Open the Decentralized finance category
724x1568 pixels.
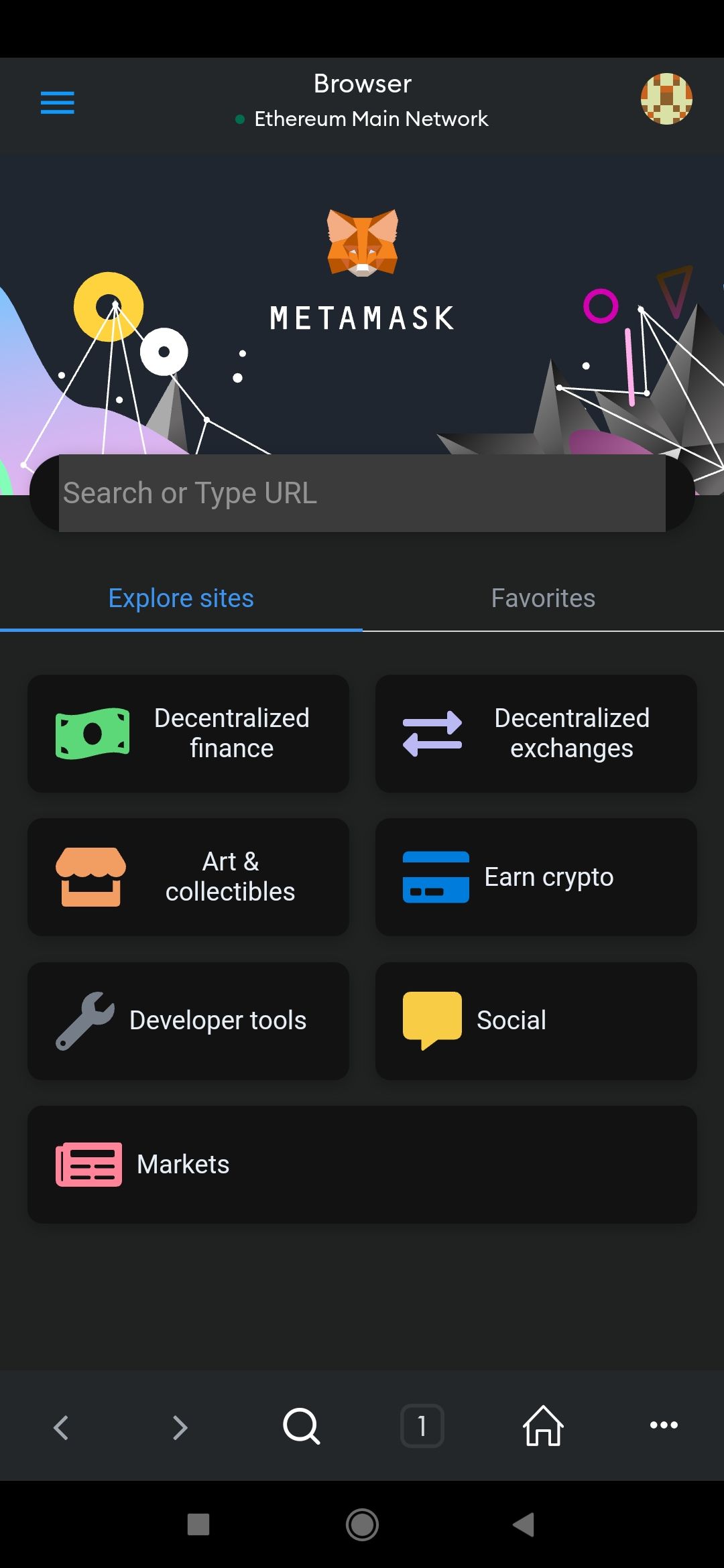tap(188, 734)
